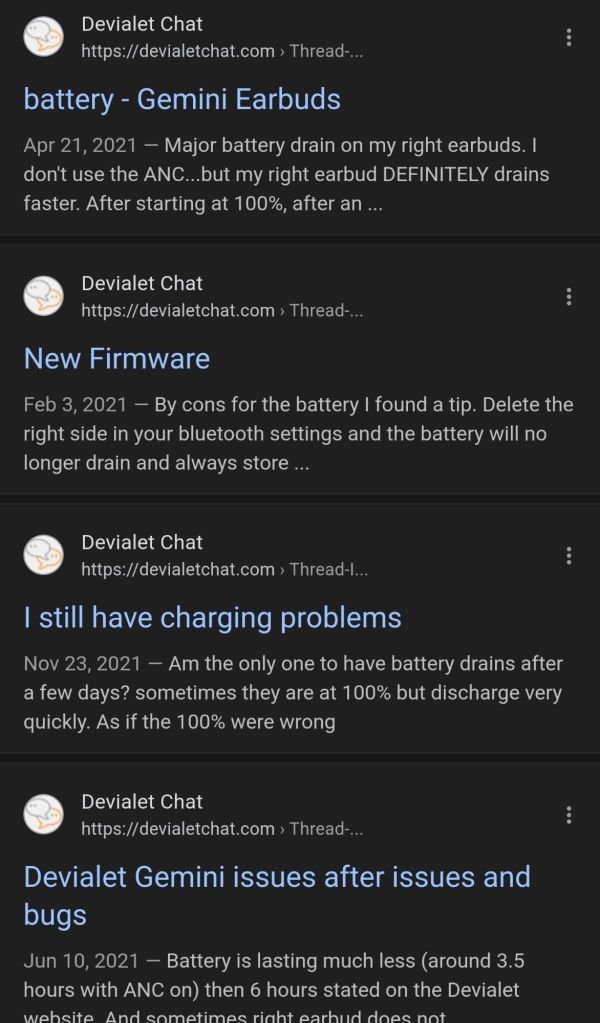Image resolution: width=600 pixels, height=1023 pixels.
Task: Open overflow menu for 'battery - Gemini Earbuds' result
Action: pyautogui.click(x=568, y=37)
